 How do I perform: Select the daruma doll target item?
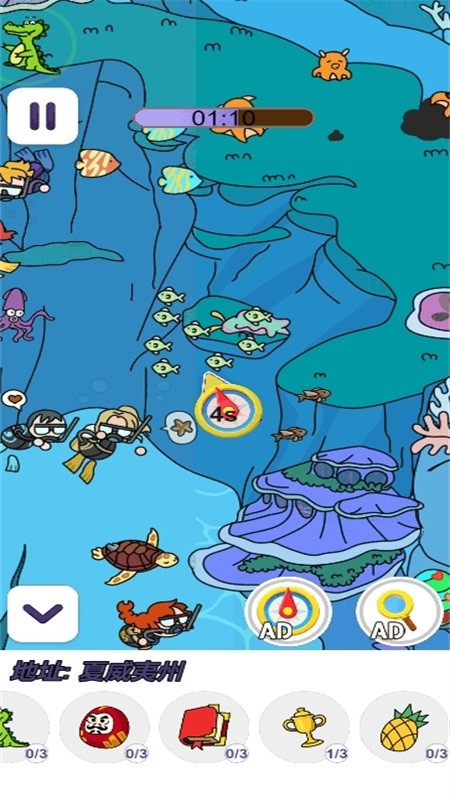[x=105, y=727]
